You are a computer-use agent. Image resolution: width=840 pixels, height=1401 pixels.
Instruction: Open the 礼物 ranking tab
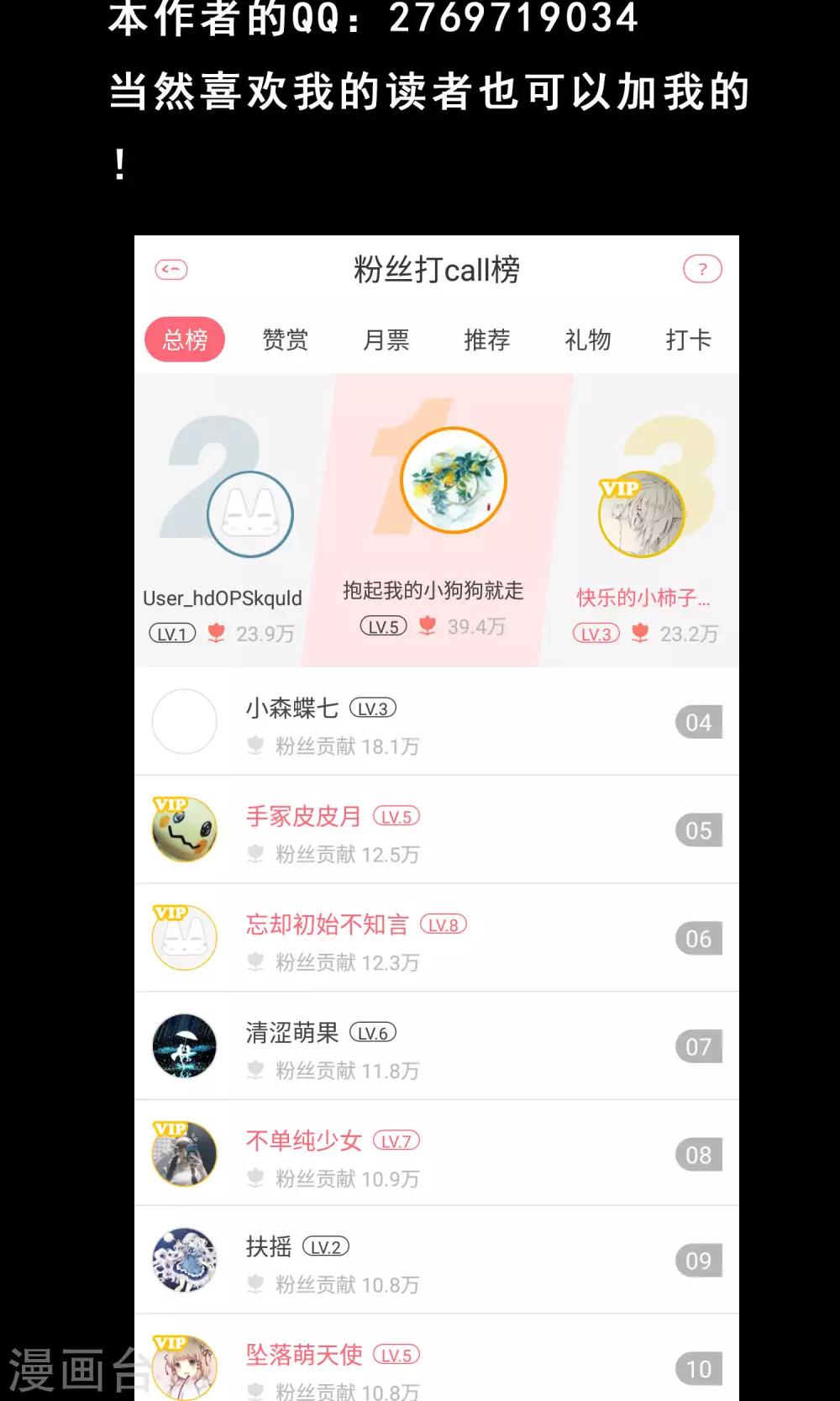[588, 340]
